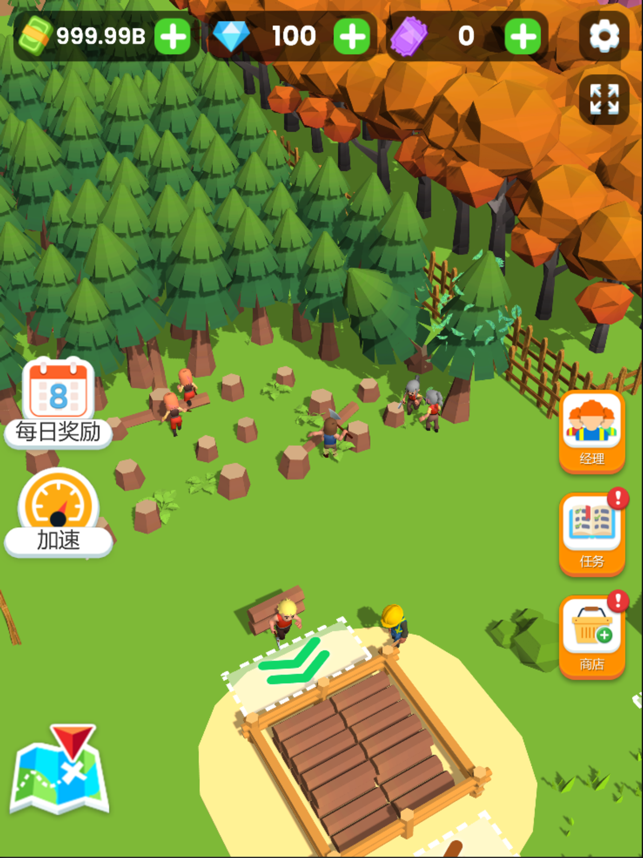This screenshot has height=858, width=643.
Task: Open the settings gear
Action: pyautogui.click(x=604, y=37)
